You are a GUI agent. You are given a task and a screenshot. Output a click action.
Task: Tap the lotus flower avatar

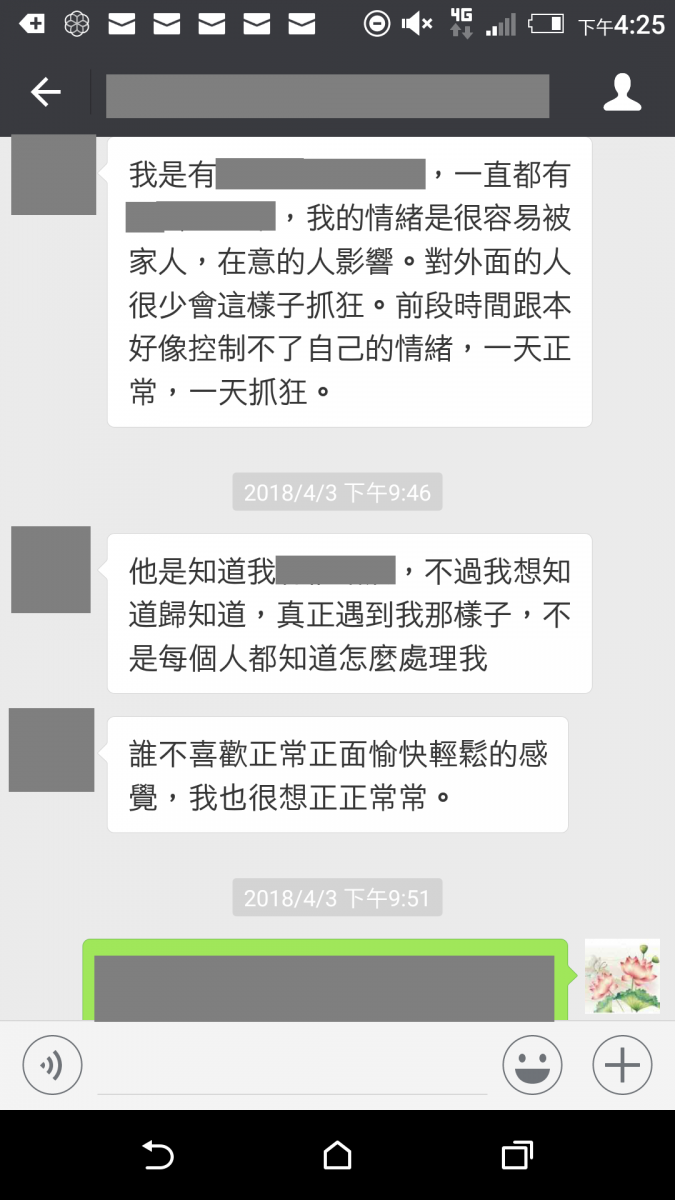point(622,976)
